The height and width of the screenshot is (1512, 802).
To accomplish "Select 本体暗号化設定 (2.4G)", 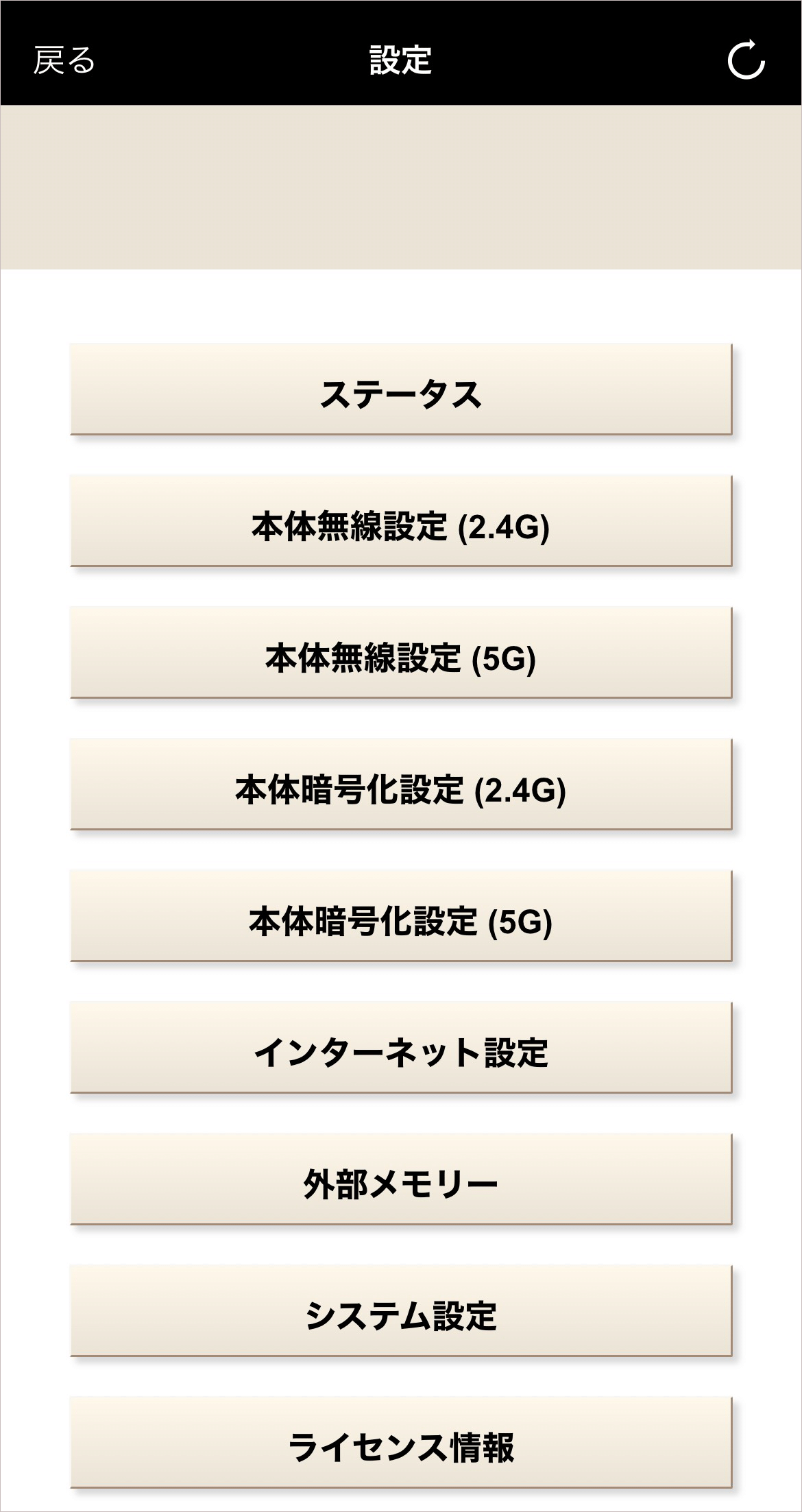I will point(401,784).
